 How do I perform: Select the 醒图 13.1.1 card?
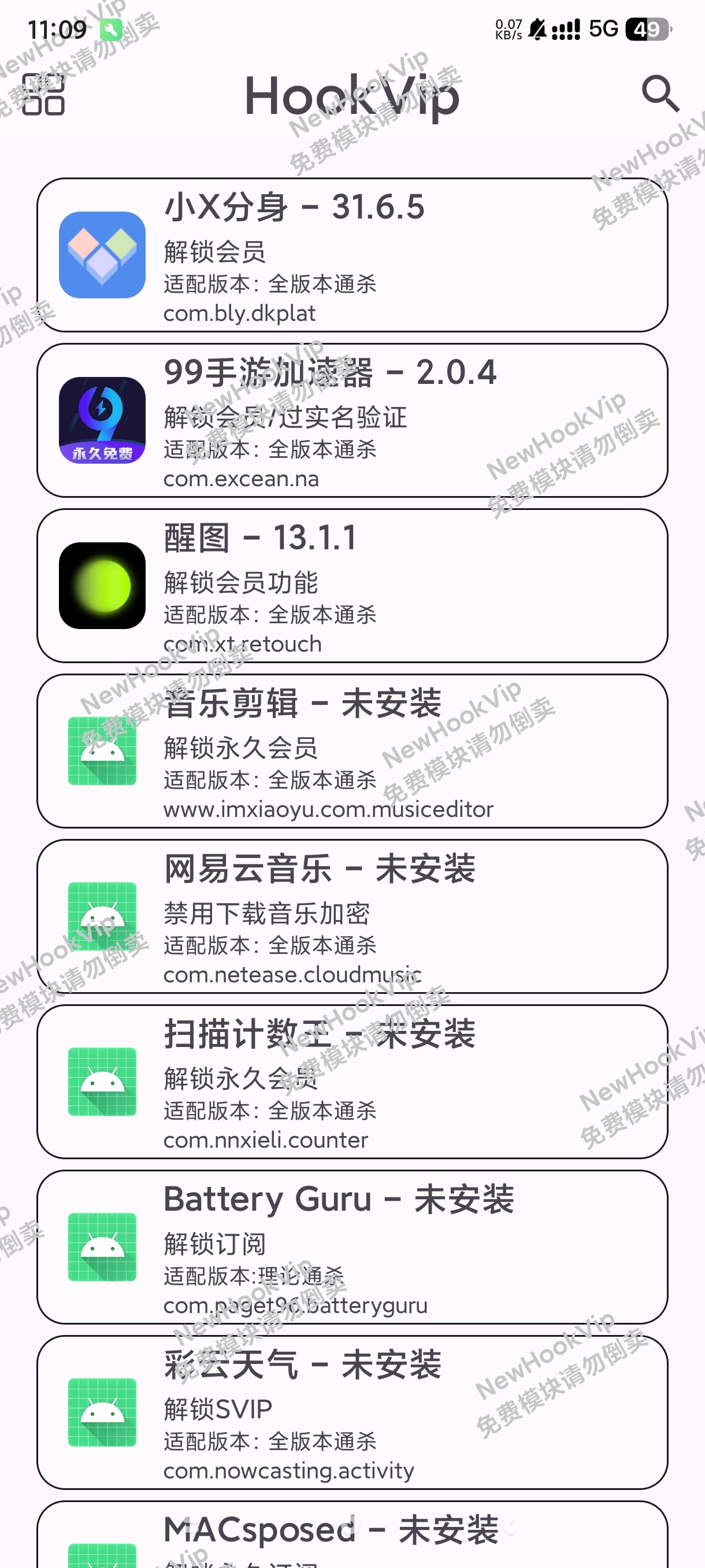352,586
